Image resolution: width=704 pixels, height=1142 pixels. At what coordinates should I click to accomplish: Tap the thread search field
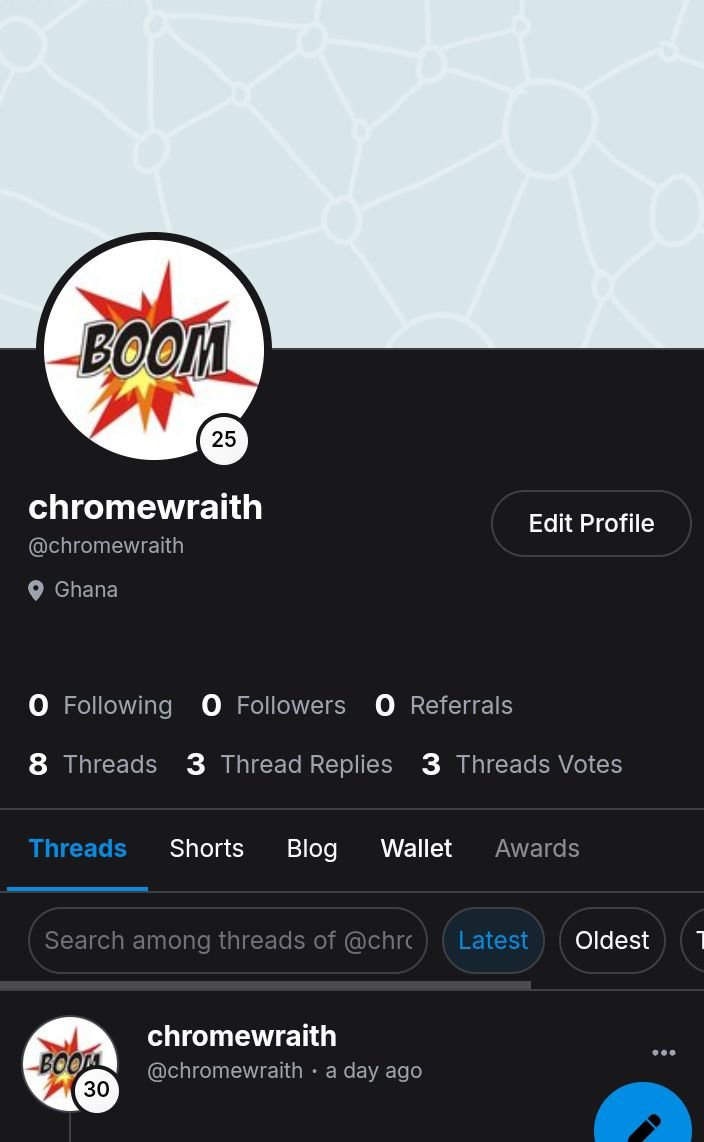[227, 940]
